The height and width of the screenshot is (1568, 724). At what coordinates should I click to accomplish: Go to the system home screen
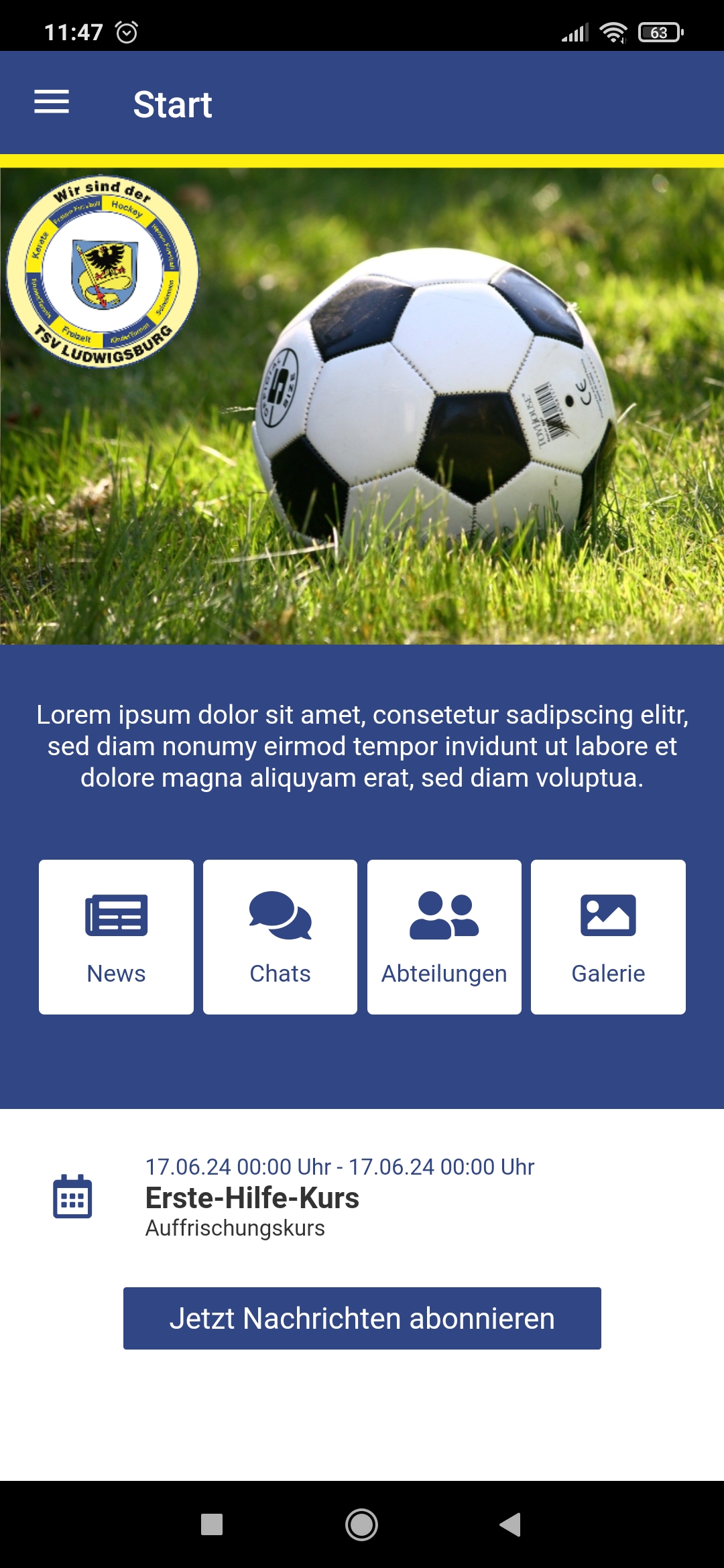coord(362,1524)
